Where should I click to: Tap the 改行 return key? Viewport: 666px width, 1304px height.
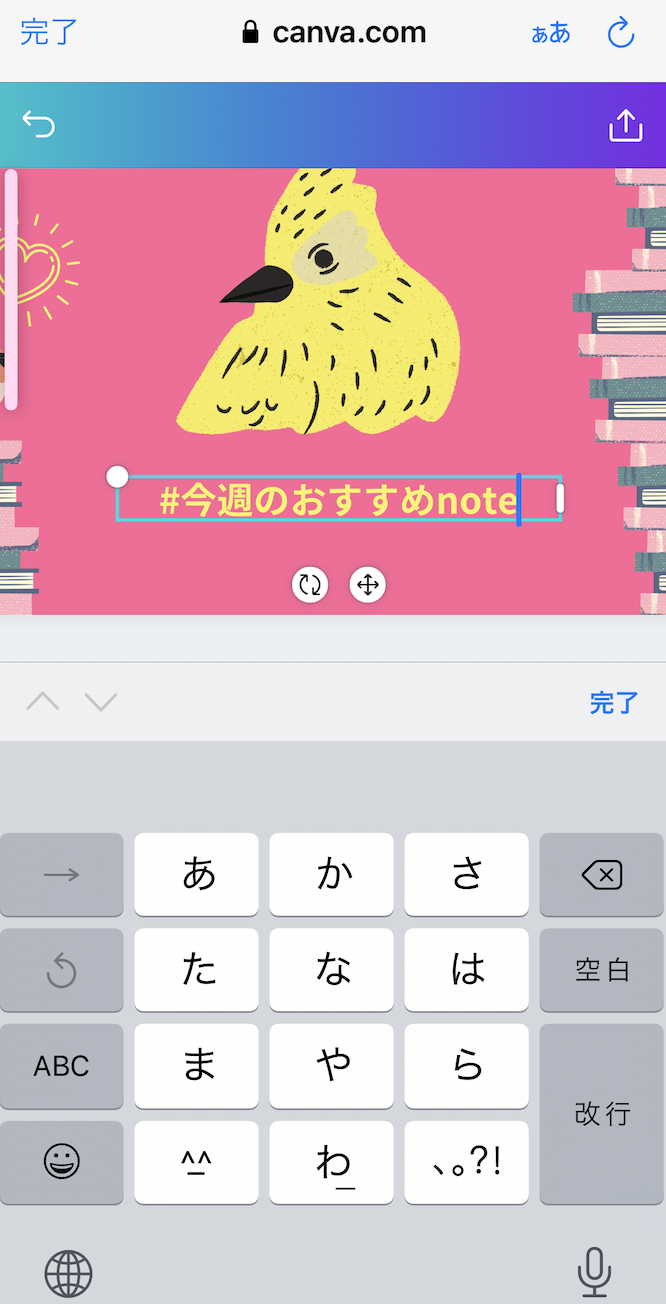click(601, 1113)
